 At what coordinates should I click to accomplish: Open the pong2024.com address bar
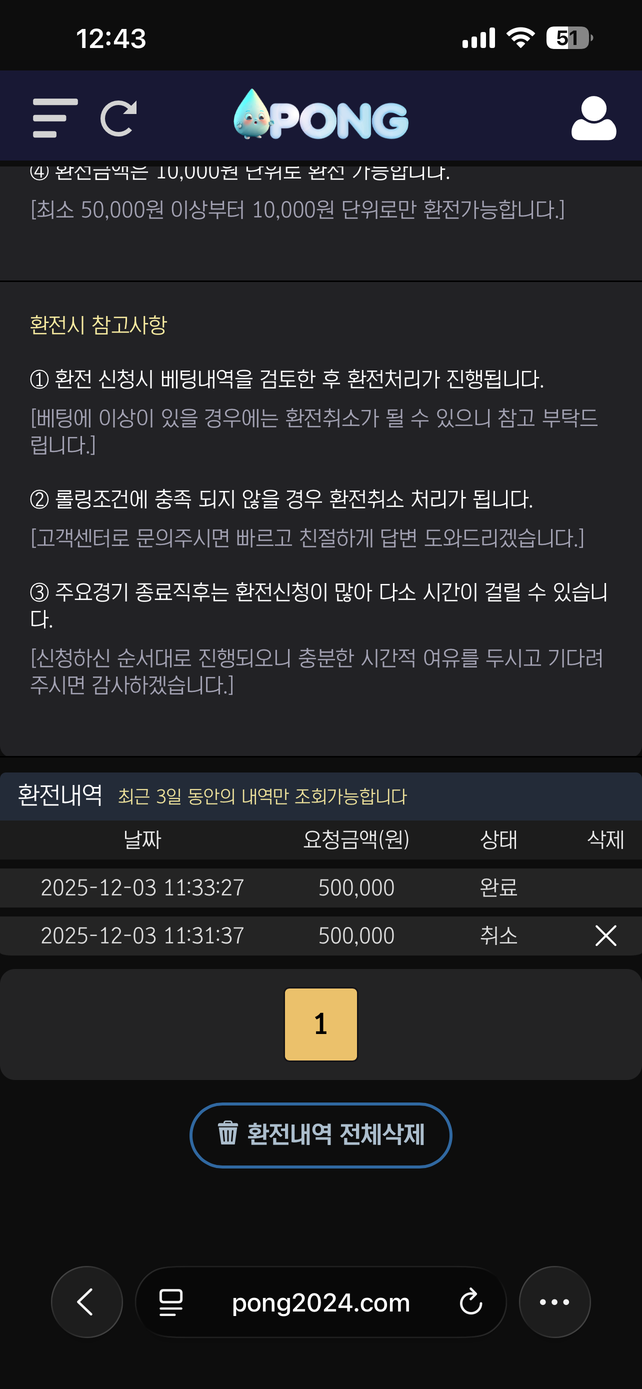coord(320,1303)
